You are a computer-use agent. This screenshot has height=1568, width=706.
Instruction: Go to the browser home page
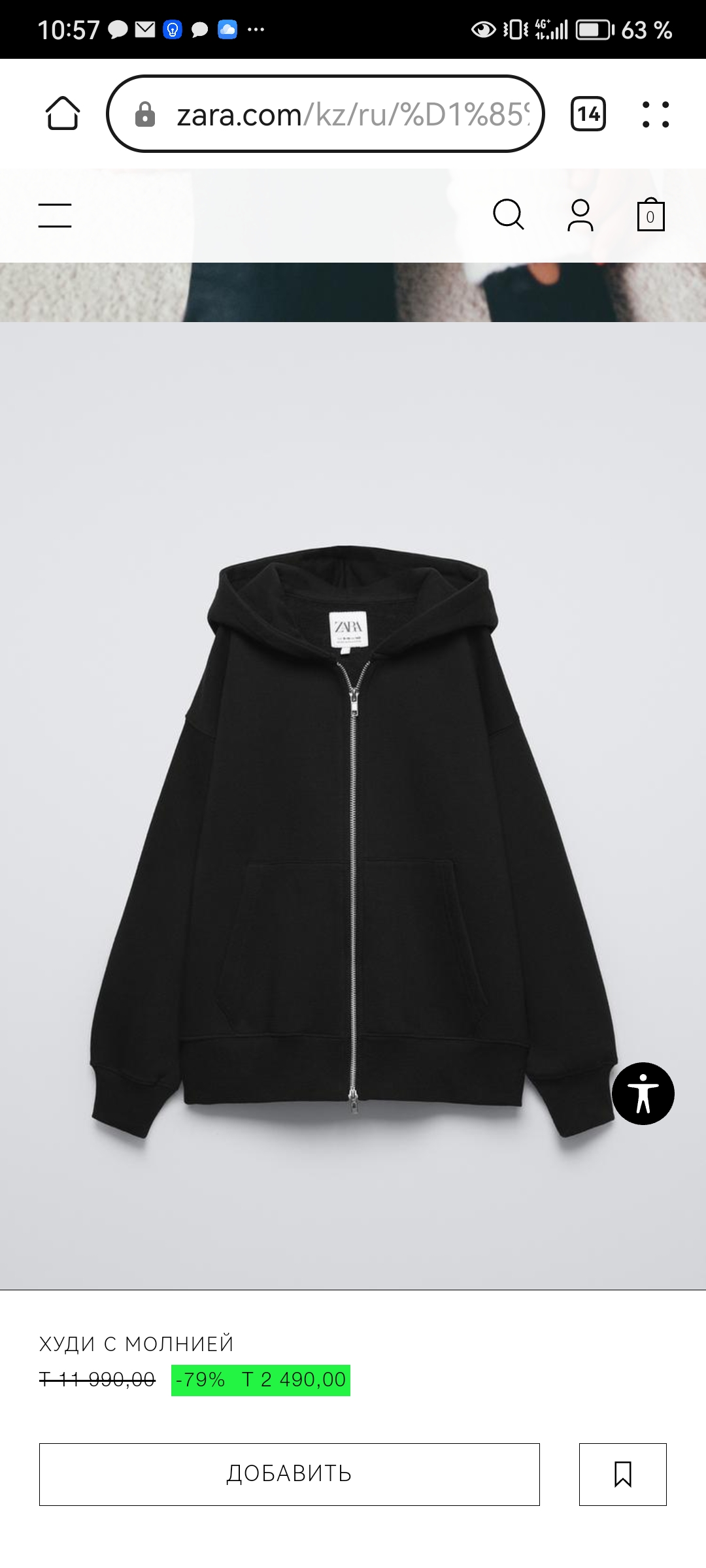click(63, 114)
